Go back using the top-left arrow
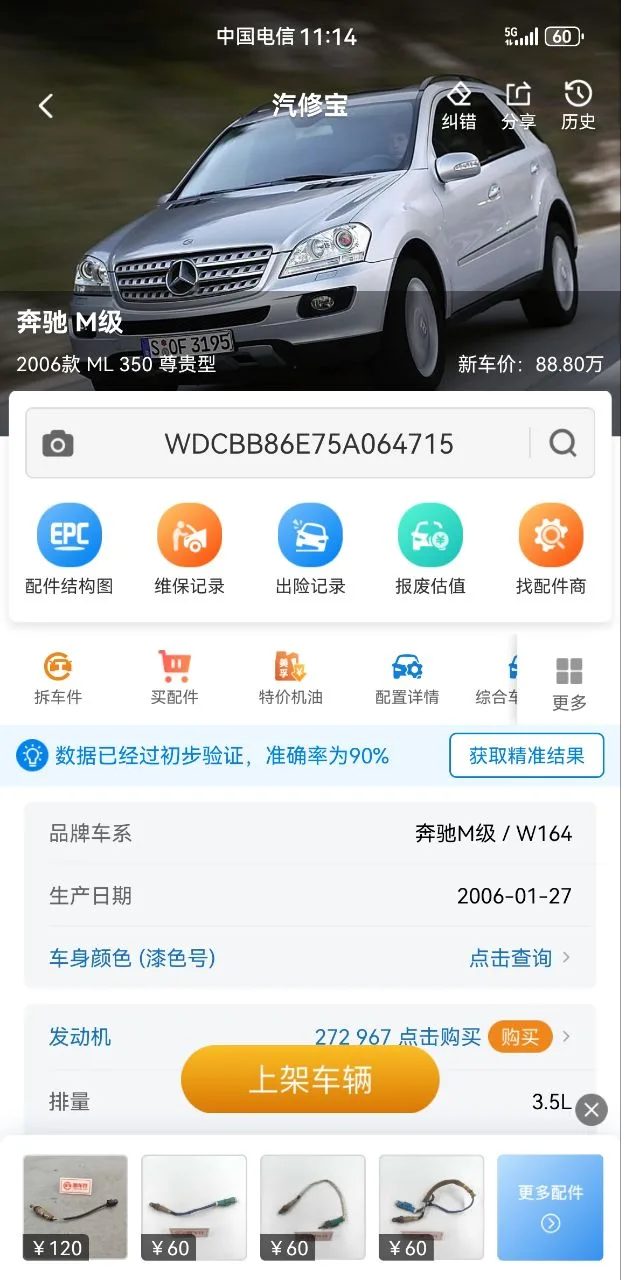The image size is (621, 1280). tap(46, 106)
